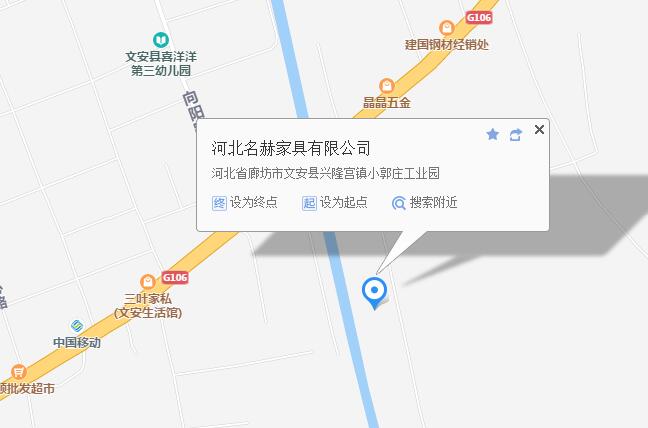Set location as starting point (设为起点)

coord(335,202)
